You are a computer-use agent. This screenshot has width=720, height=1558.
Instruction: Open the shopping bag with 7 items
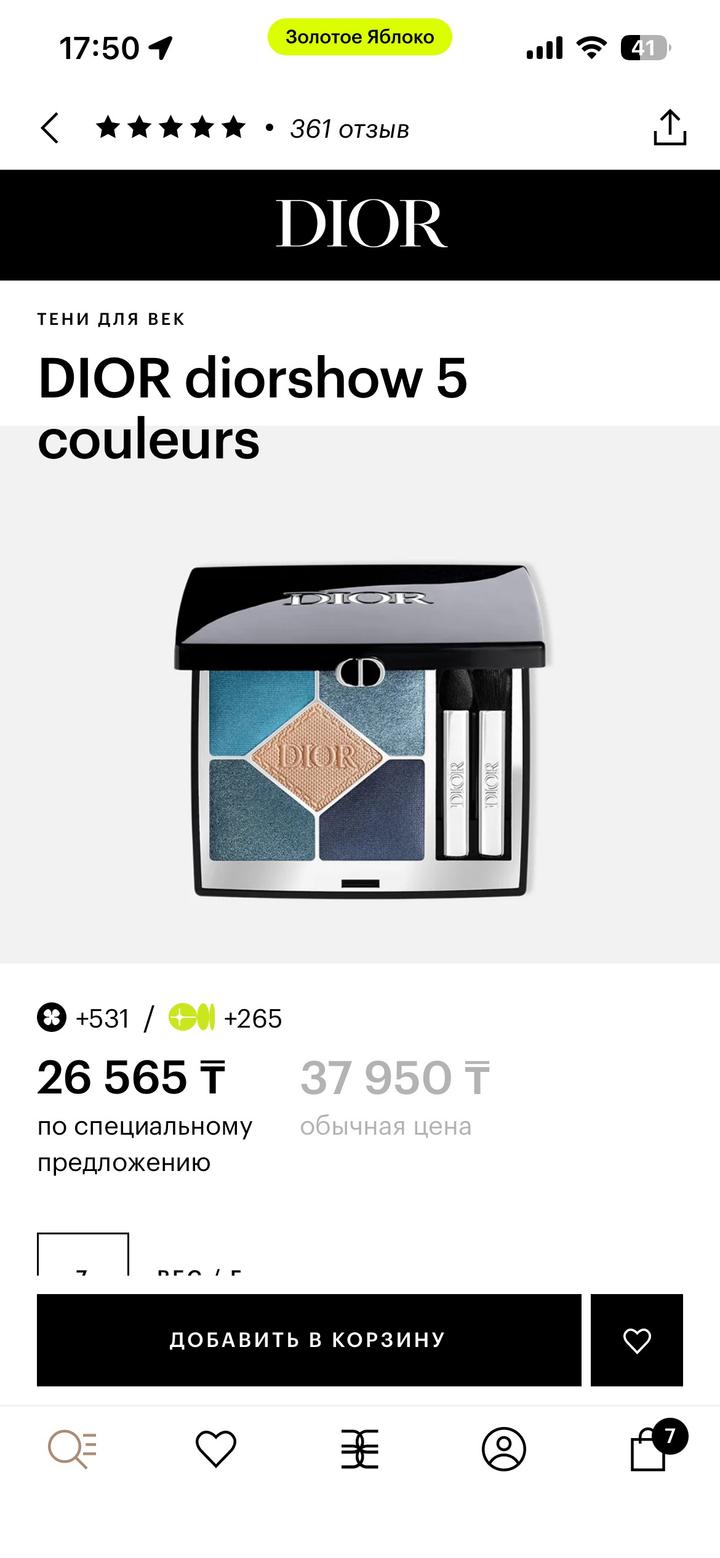(650, 1448)
